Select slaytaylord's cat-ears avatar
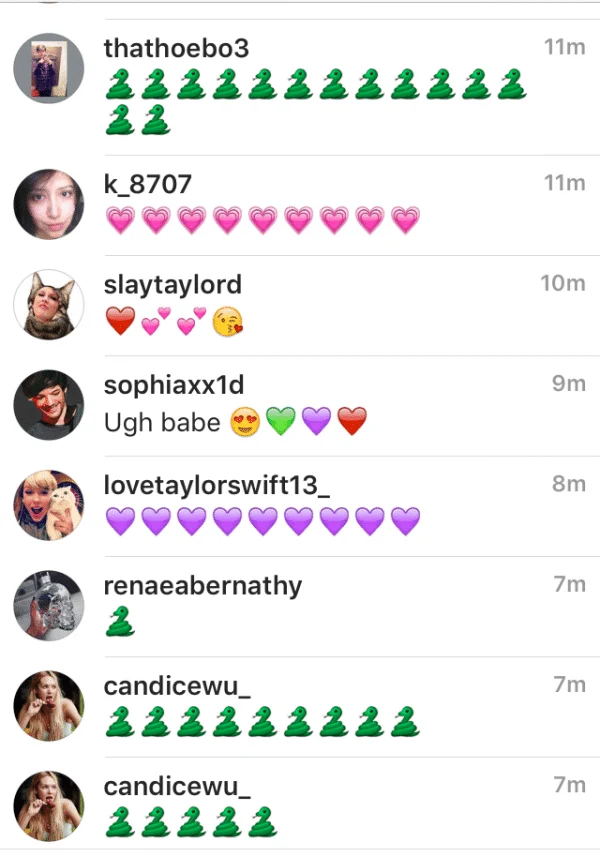The width and height of the screenshot is (600, 857). (48, 305)
